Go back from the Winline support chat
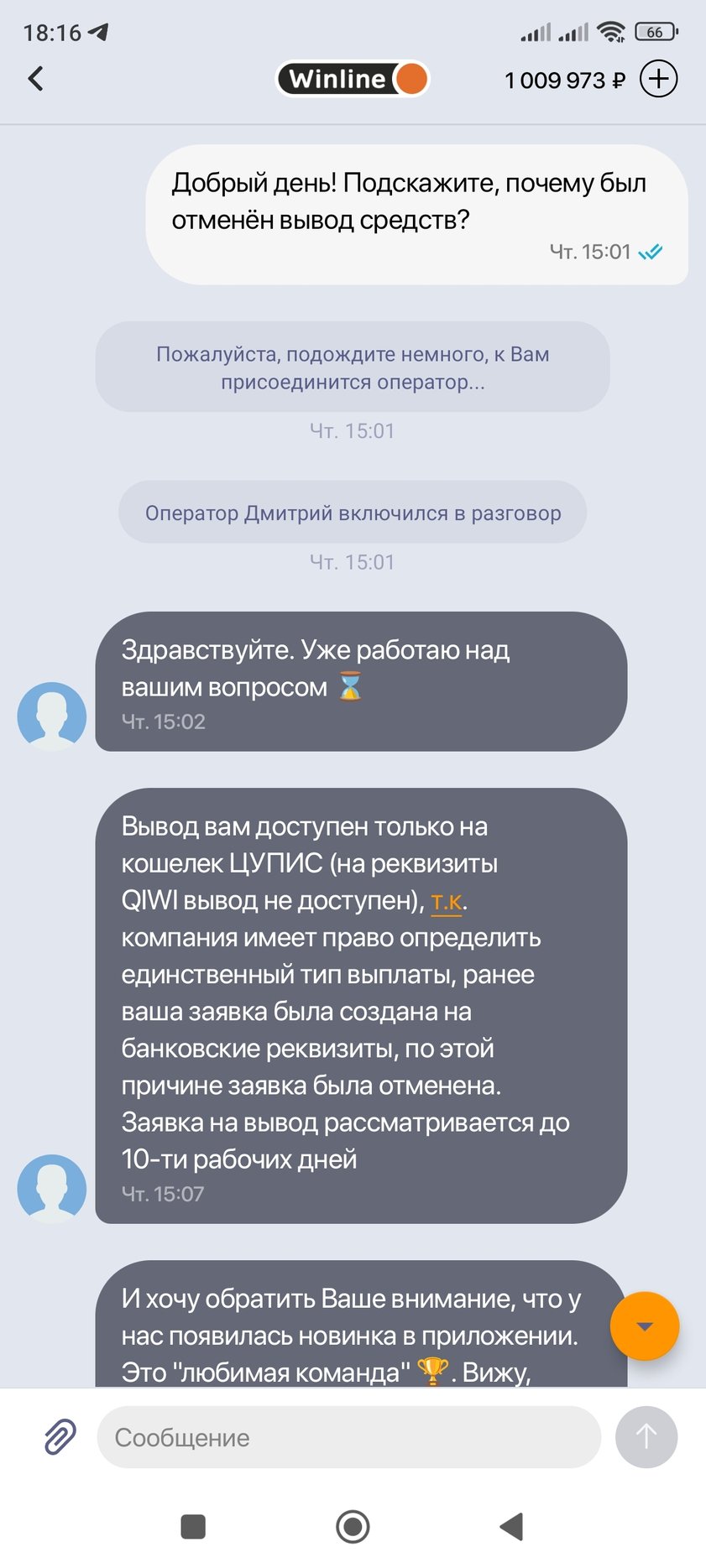The image size is (706, 1568). point(36,79)
